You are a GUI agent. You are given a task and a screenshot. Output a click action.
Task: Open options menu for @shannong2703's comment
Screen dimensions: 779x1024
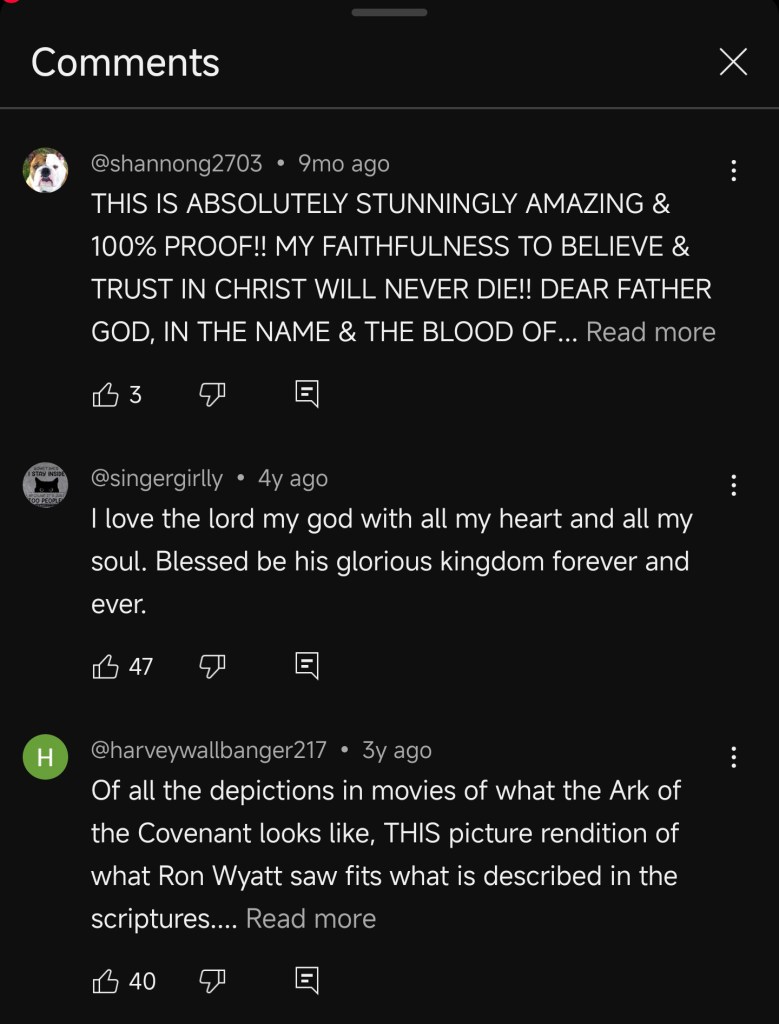click(734, 171)
